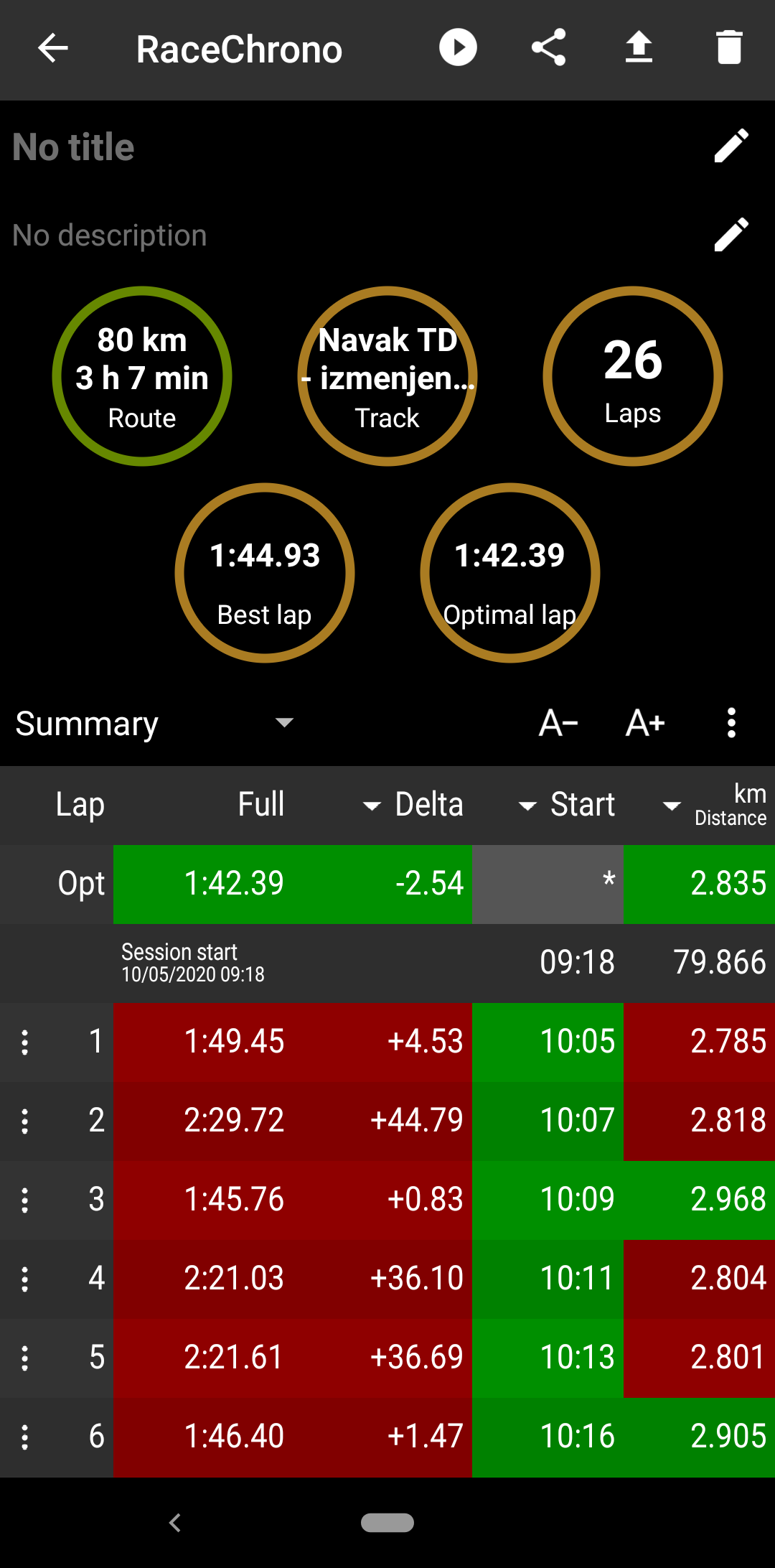Edit the session description
Viewport: 775px width, 1568px height.
[731, 235]
